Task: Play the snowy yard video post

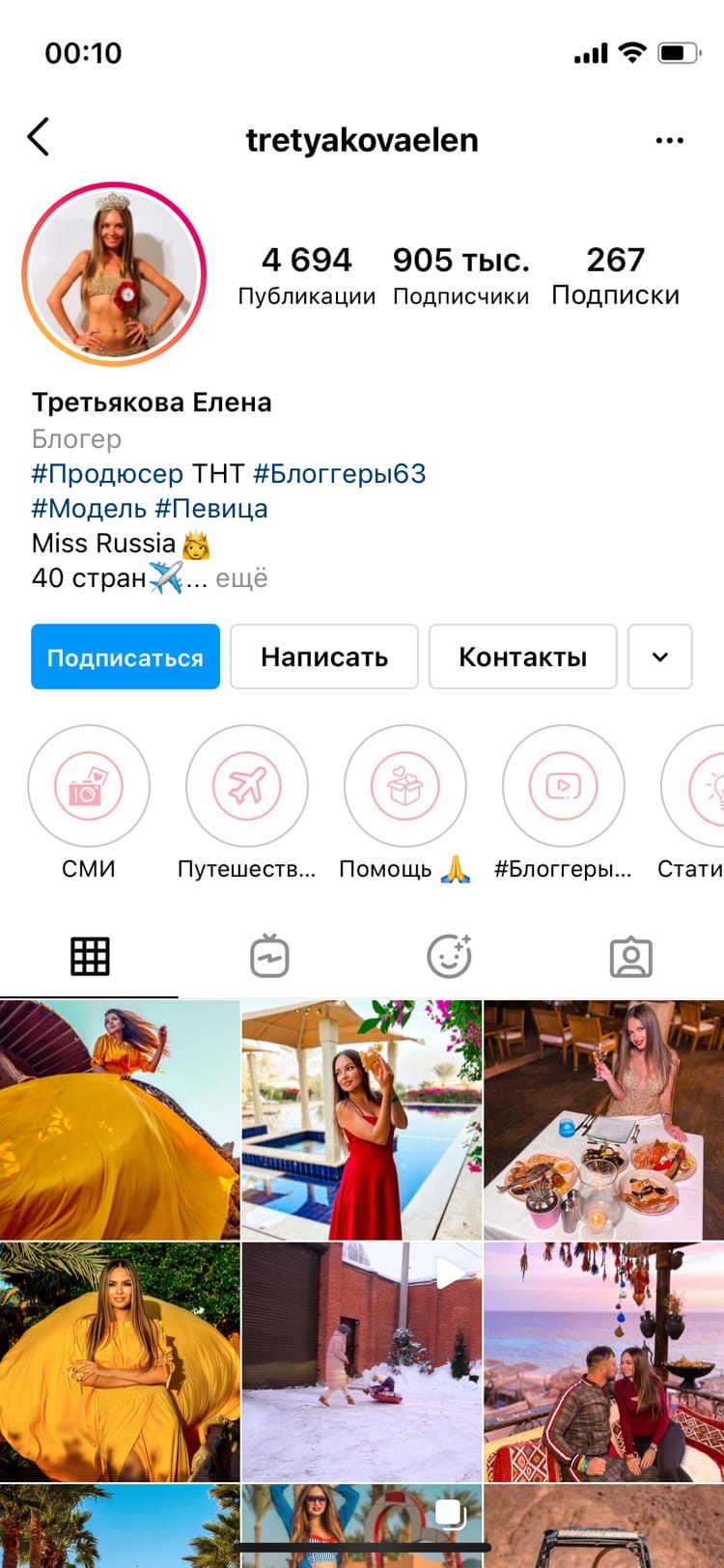Action: (x=362, y=1361)
